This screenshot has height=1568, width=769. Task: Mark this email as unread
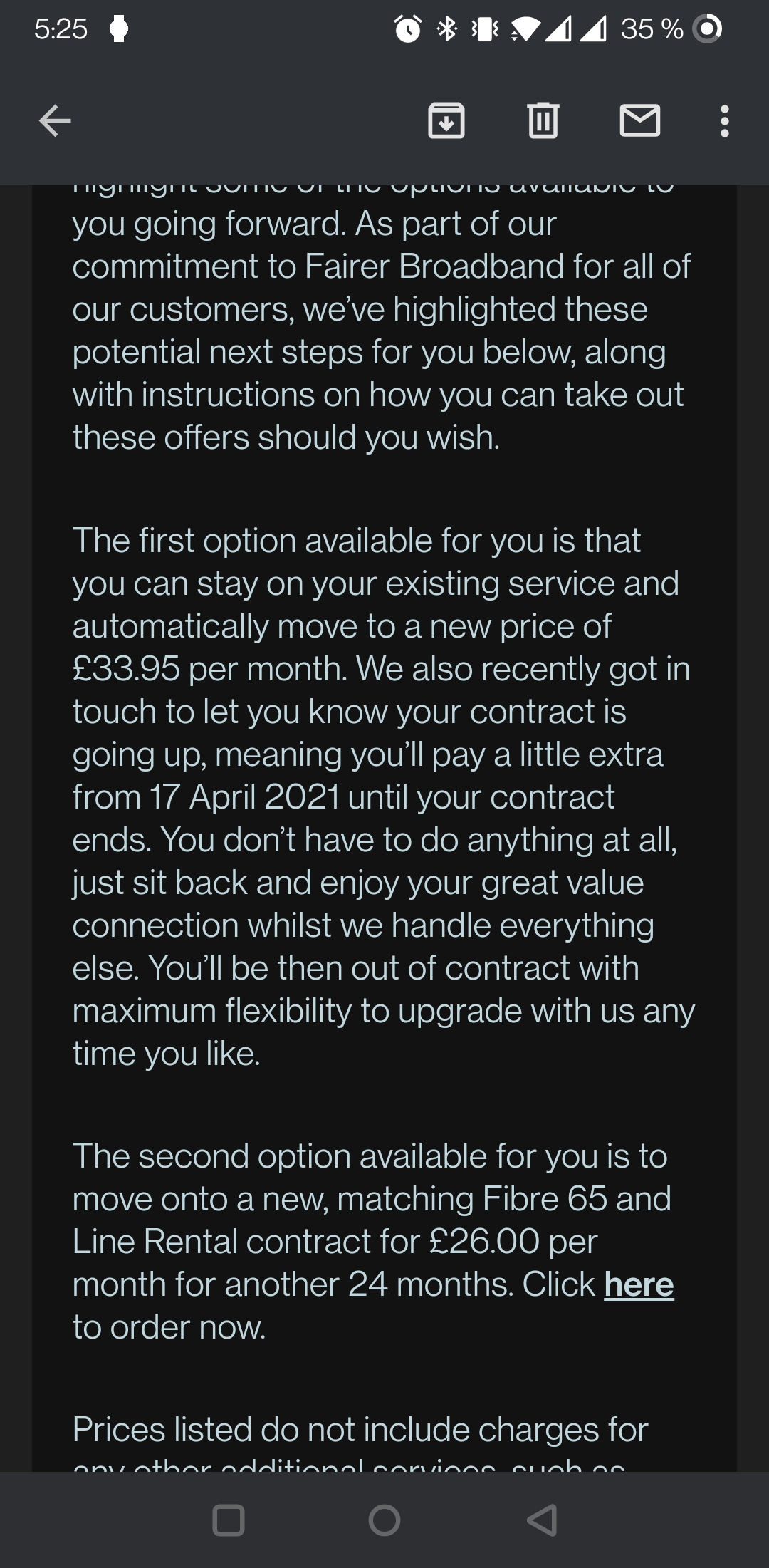(640, 120)
